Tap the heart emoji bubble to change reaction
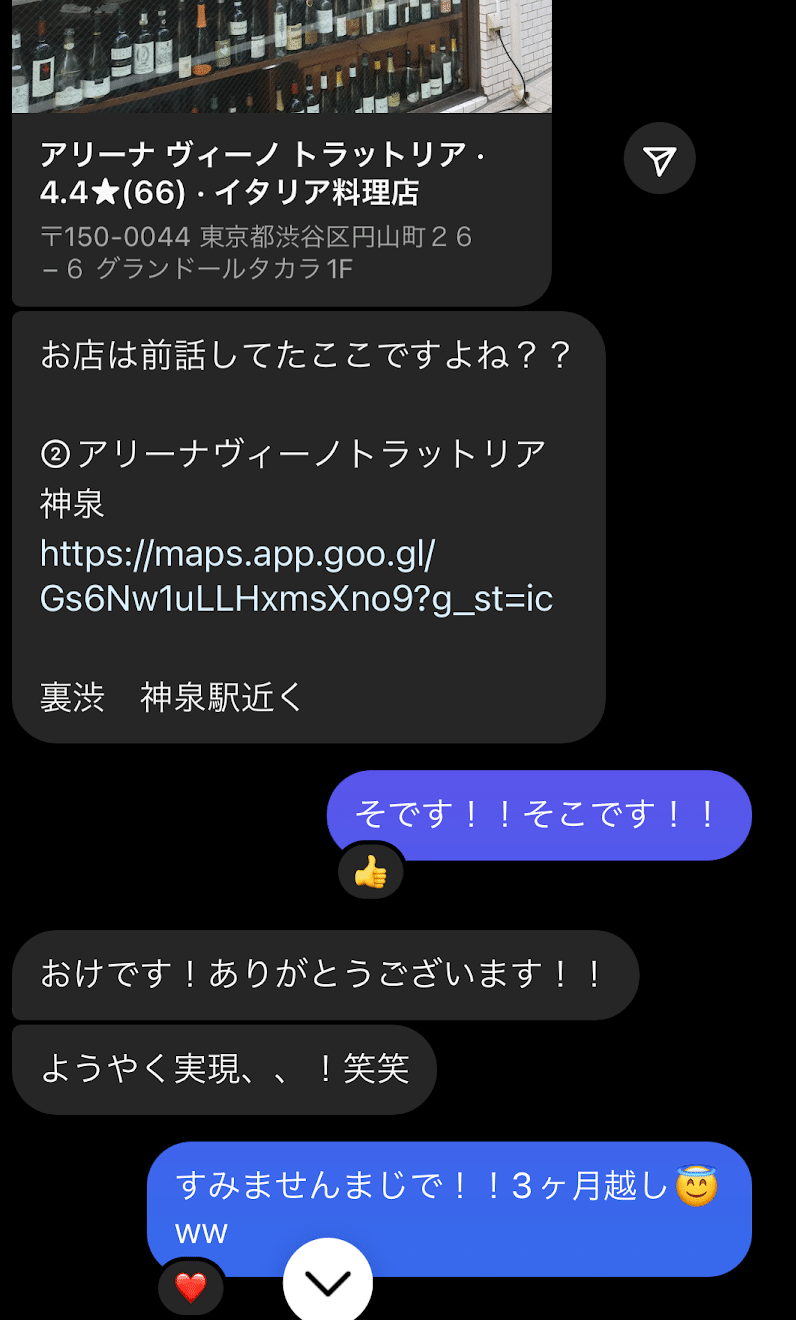This screenshot has height=1320, width=796. tap(191, 1288)
